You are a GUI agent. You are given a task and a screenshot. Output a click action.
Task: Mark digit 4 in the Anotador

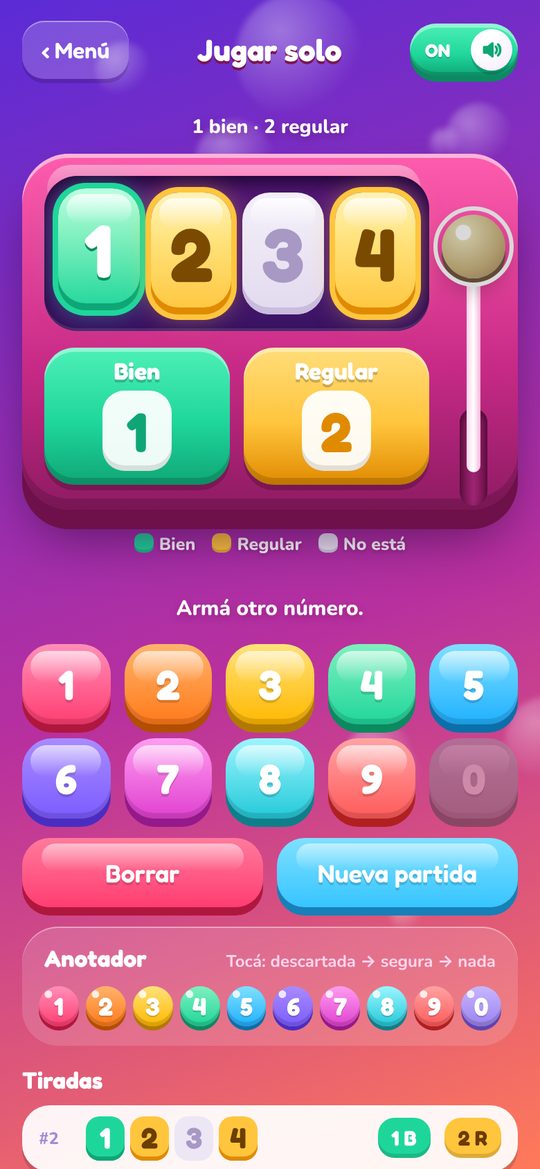[199, 1008]
